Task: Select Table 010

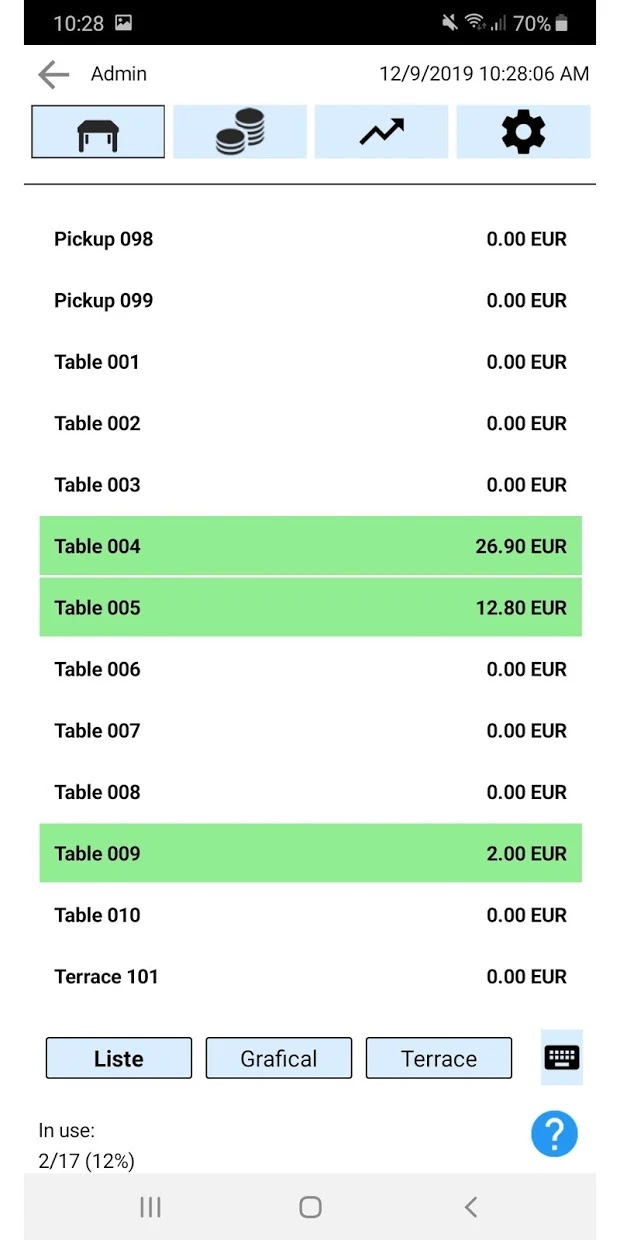Action: [x=310, y=915]
